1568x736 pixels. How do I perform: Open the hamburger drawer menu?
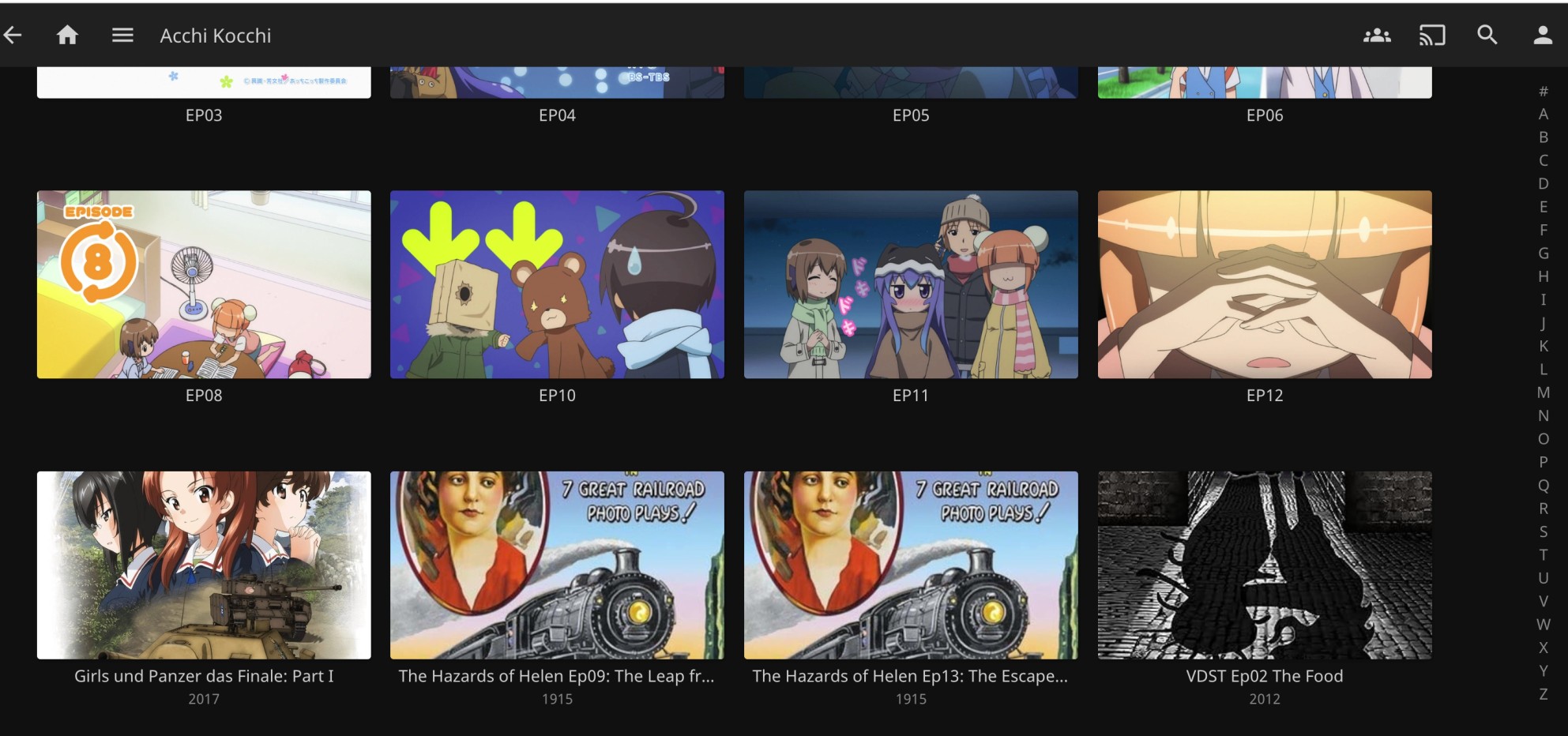pos(122,35)
